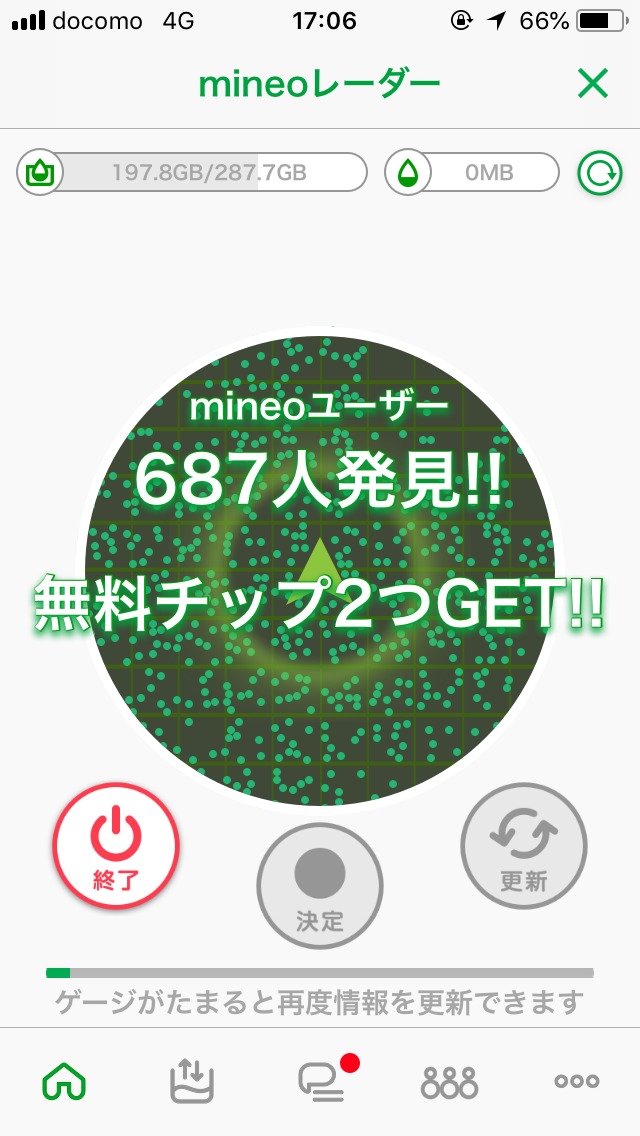The image size is (640, 1136).
Task: Tap the red 終了 power button
Action: pos(116,846)
